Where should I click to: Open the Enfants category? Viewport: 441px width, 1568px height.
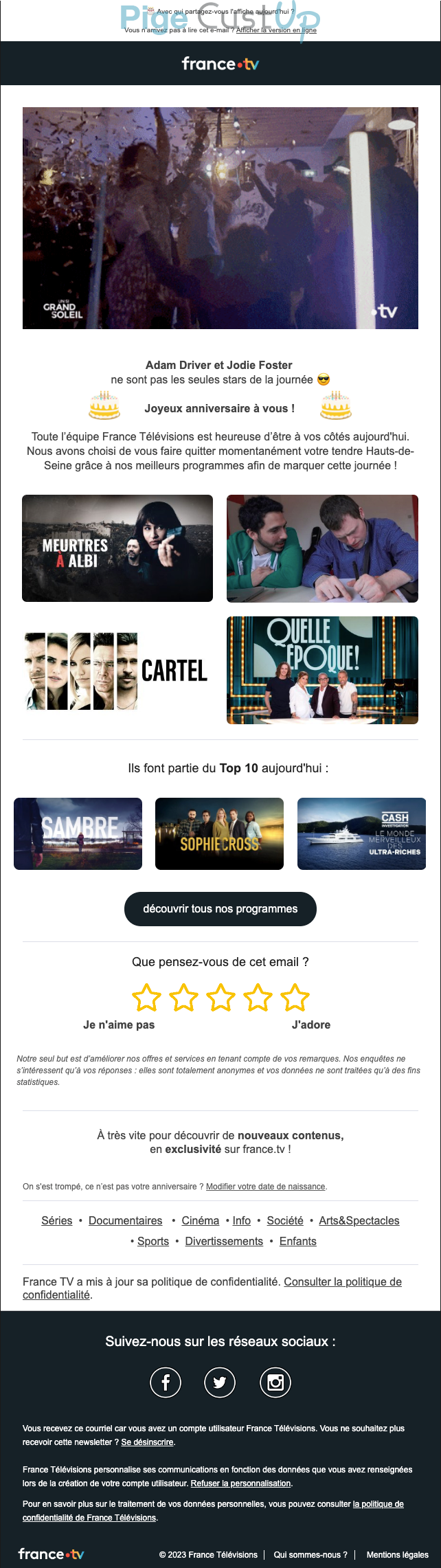(298, 1241)
